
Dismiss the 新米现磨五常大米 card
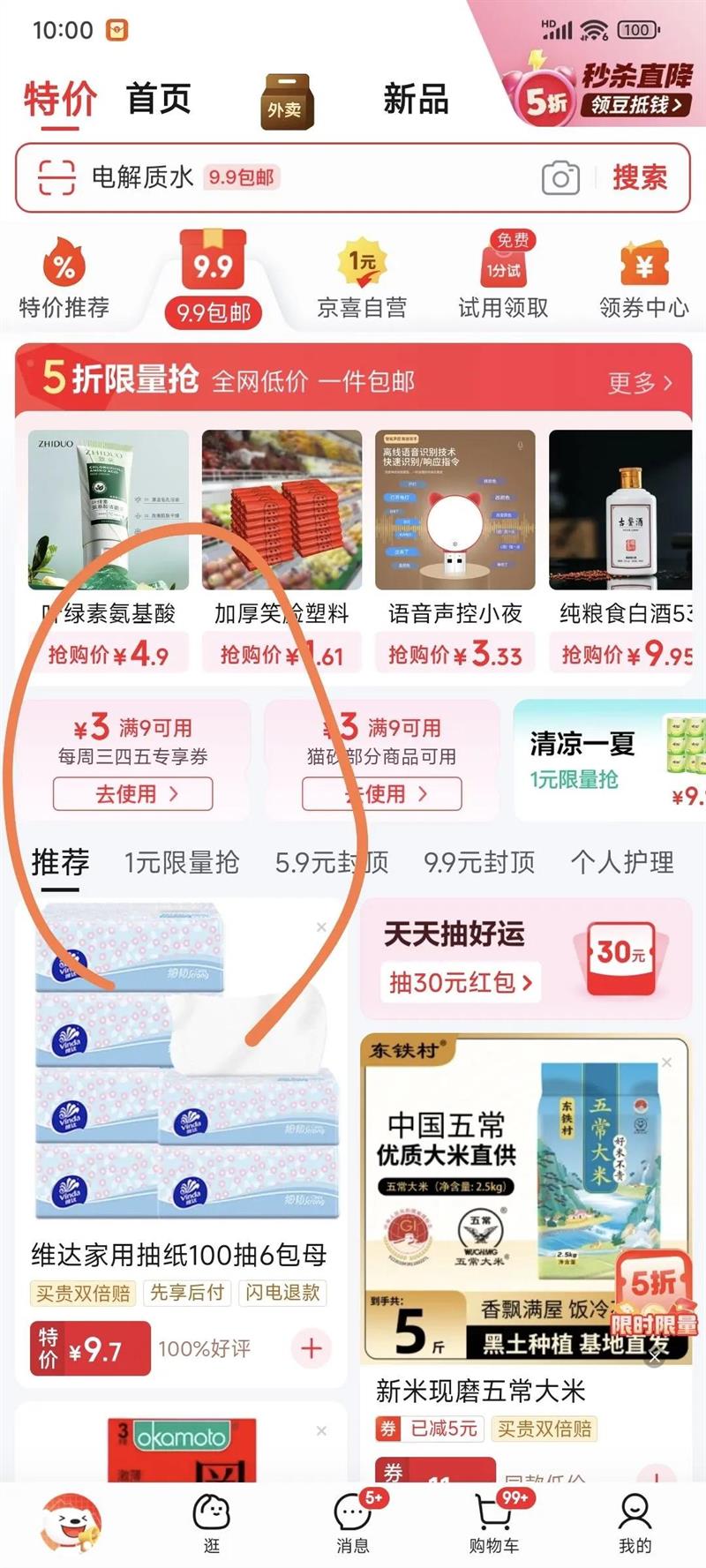[x=667, y=1062]
